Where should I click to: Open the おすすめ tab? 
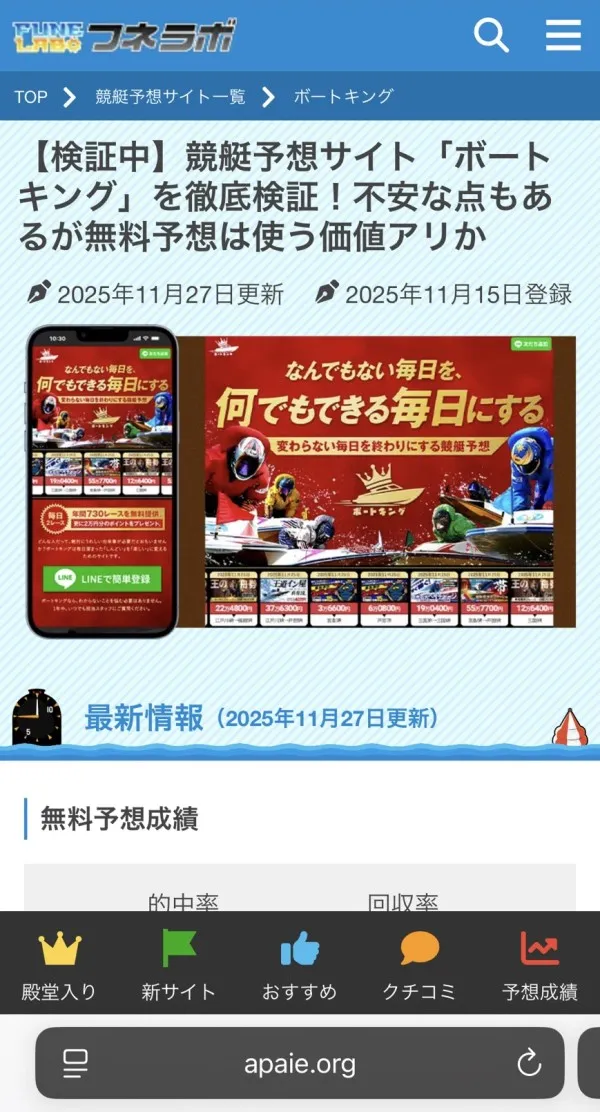(x=300, y=965)
